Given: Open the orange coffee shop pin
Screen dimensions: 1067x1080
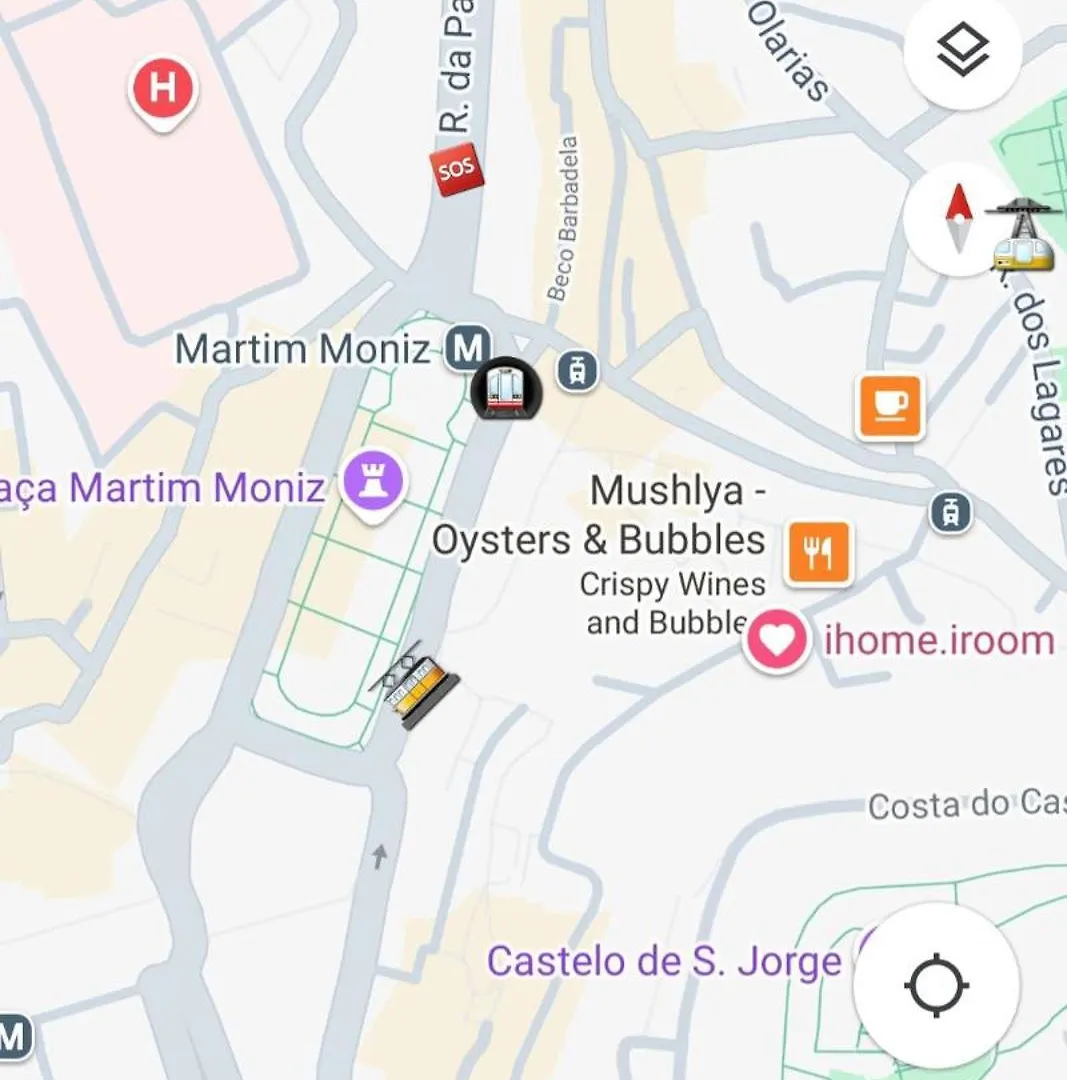Looking at the screenshot, I should 889,406.
